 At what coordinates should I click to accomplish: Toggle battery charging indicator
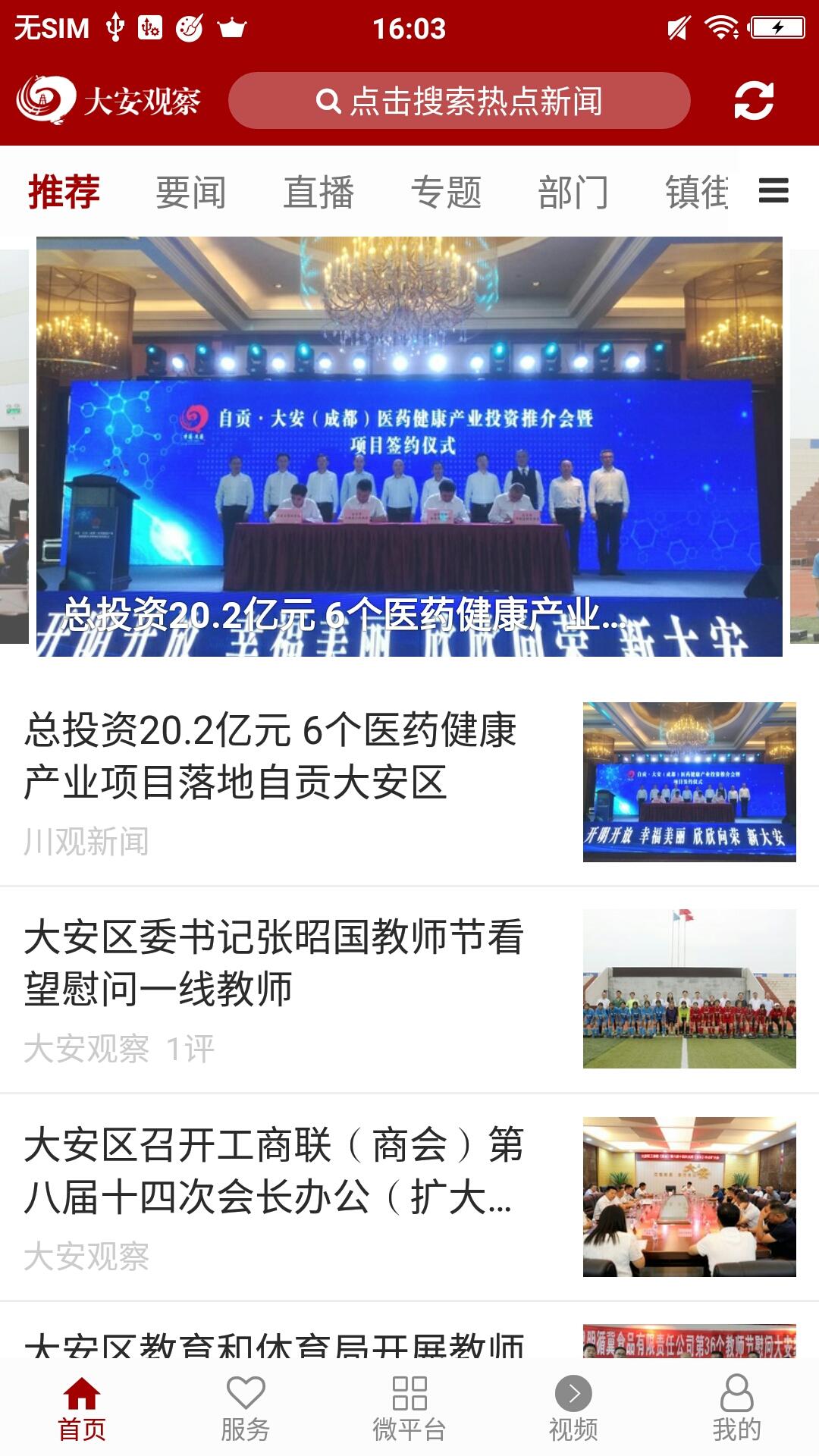pos(777,29)
